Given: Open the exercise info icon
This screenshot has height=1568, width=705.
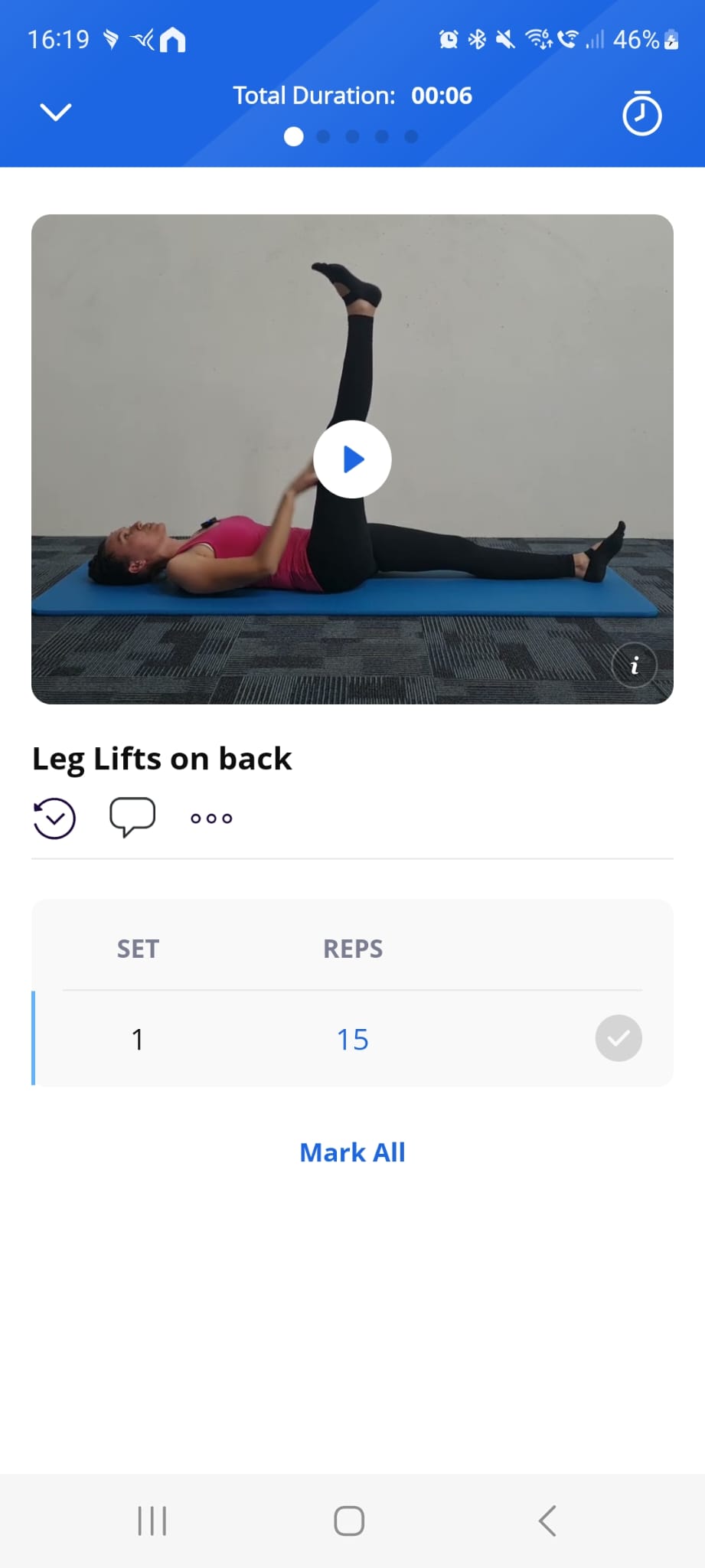Looking at the screenshot, I should (634, 665).
